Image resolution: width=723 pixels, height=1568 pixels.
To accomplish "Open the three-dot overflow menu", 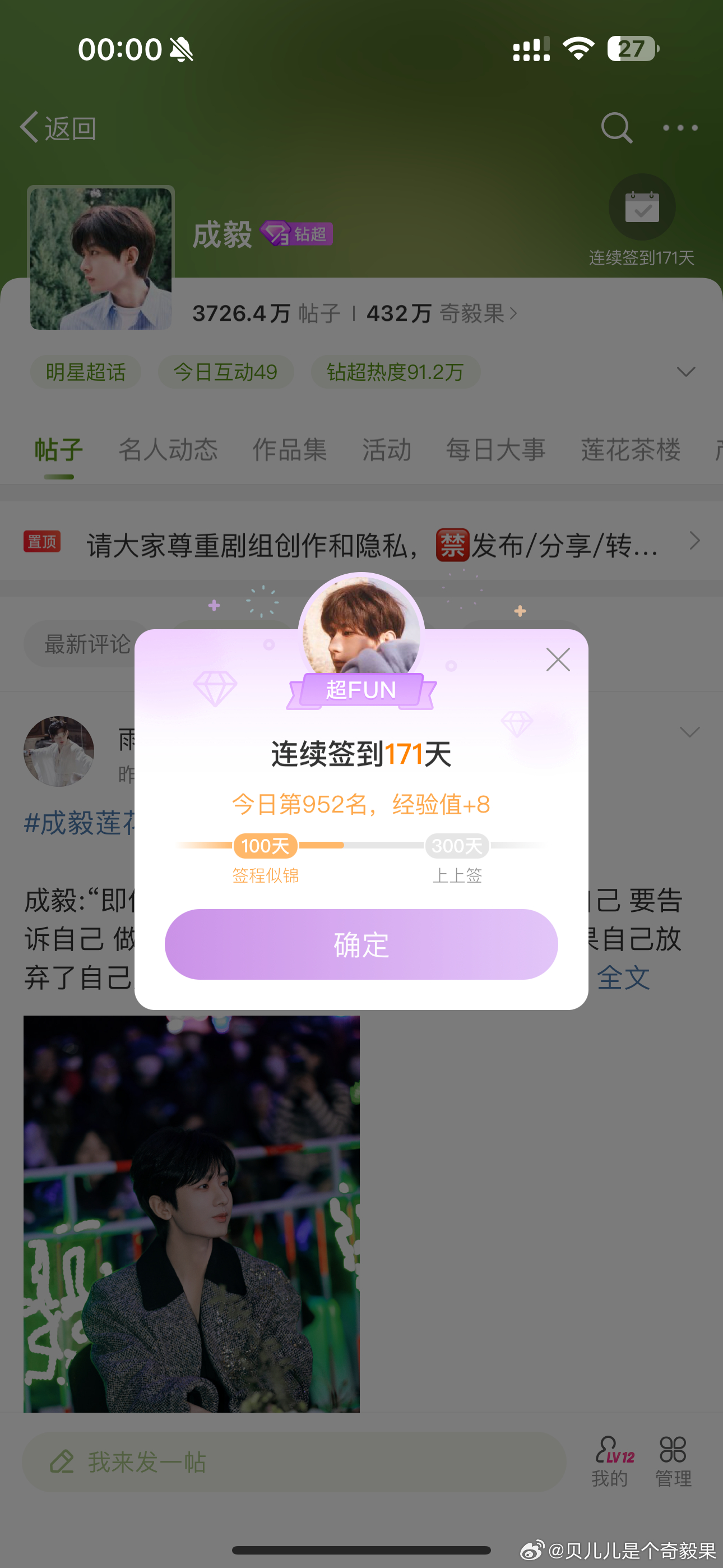I will 680,128.
